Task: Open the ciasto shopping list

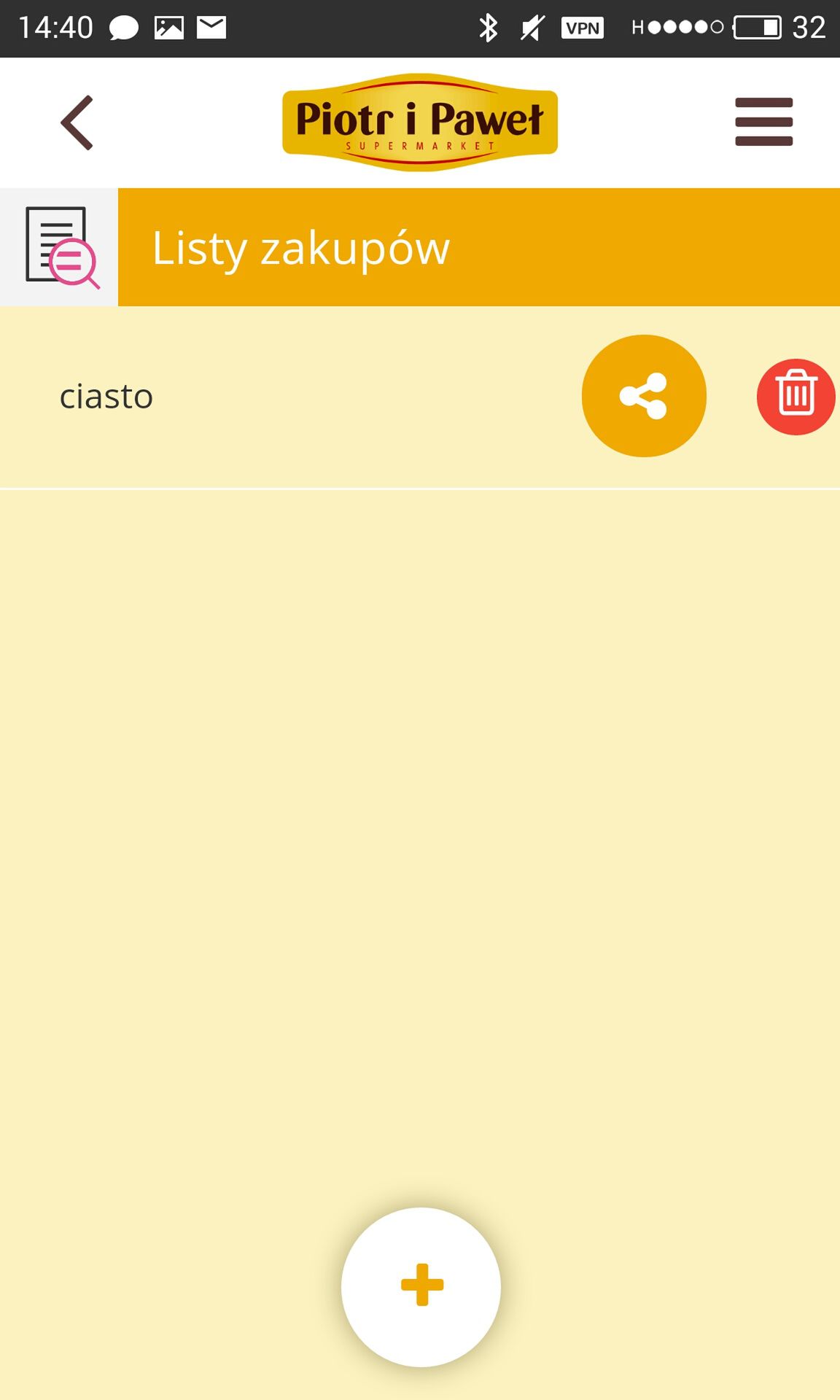Action: [x=106, y=397]
